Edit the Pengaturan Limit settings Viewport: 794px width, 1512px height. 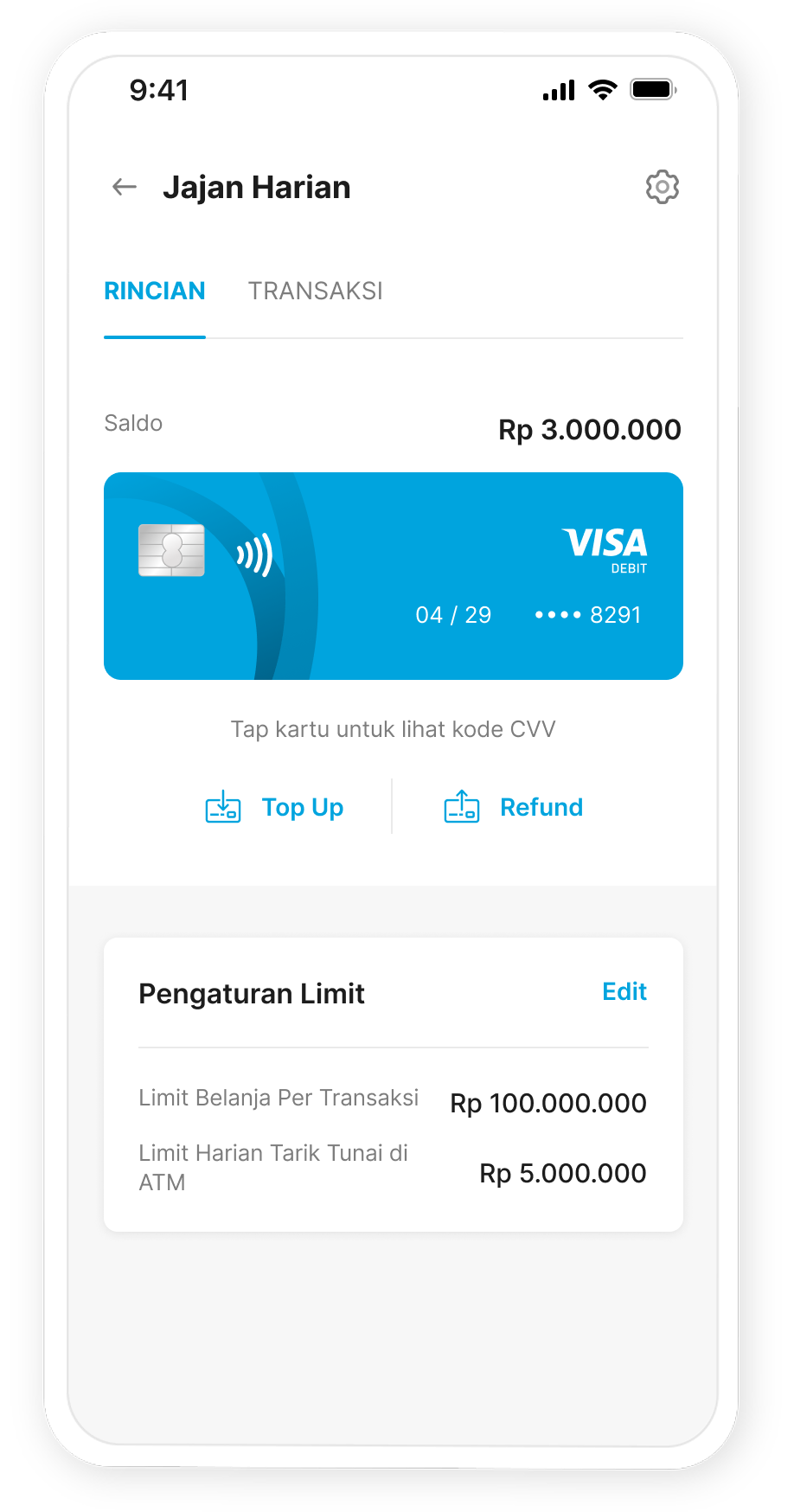pyautogui.click(x=624, y=992)
